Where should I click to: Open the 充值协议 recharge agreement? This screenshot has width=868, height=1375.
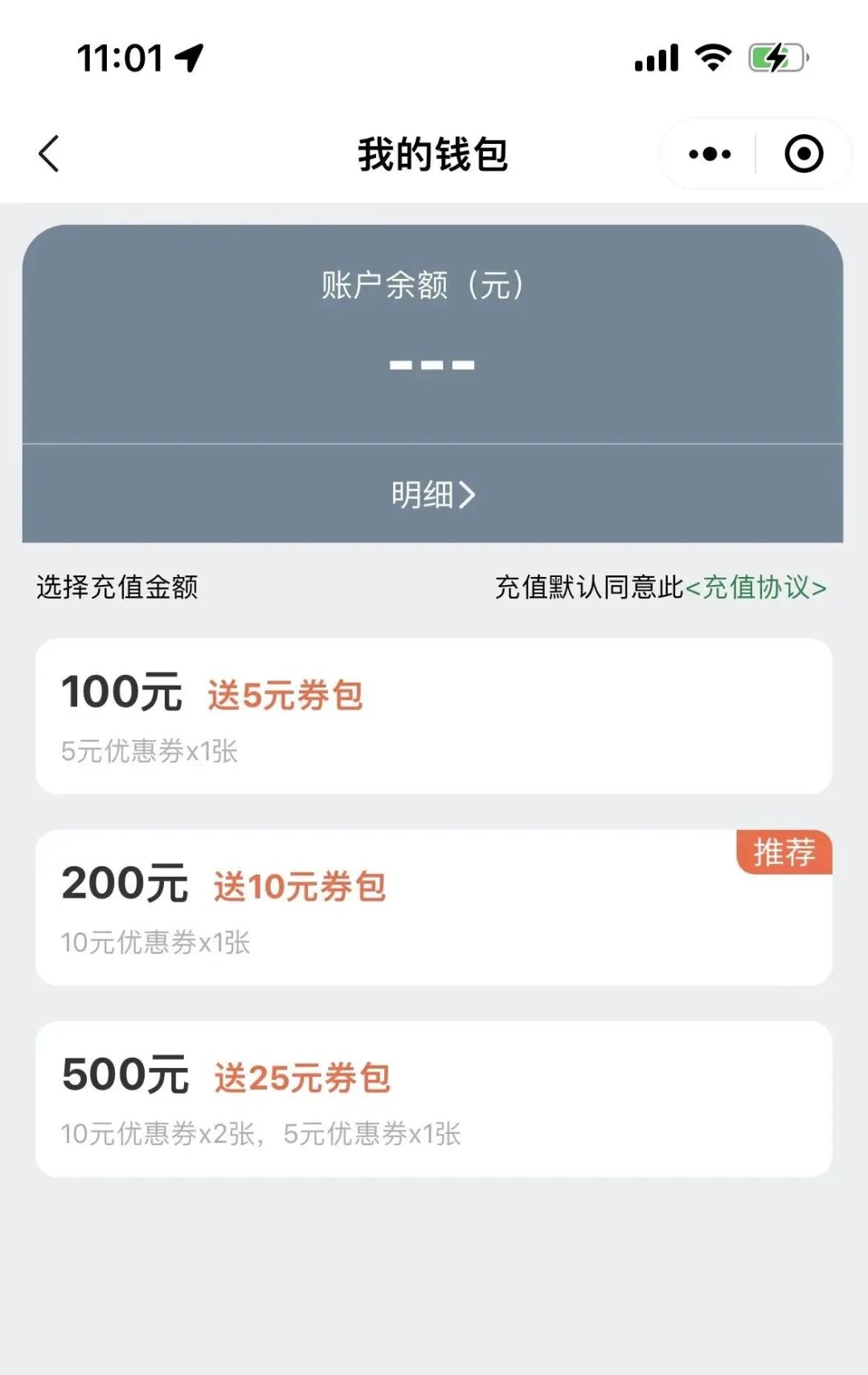(755, 587)
